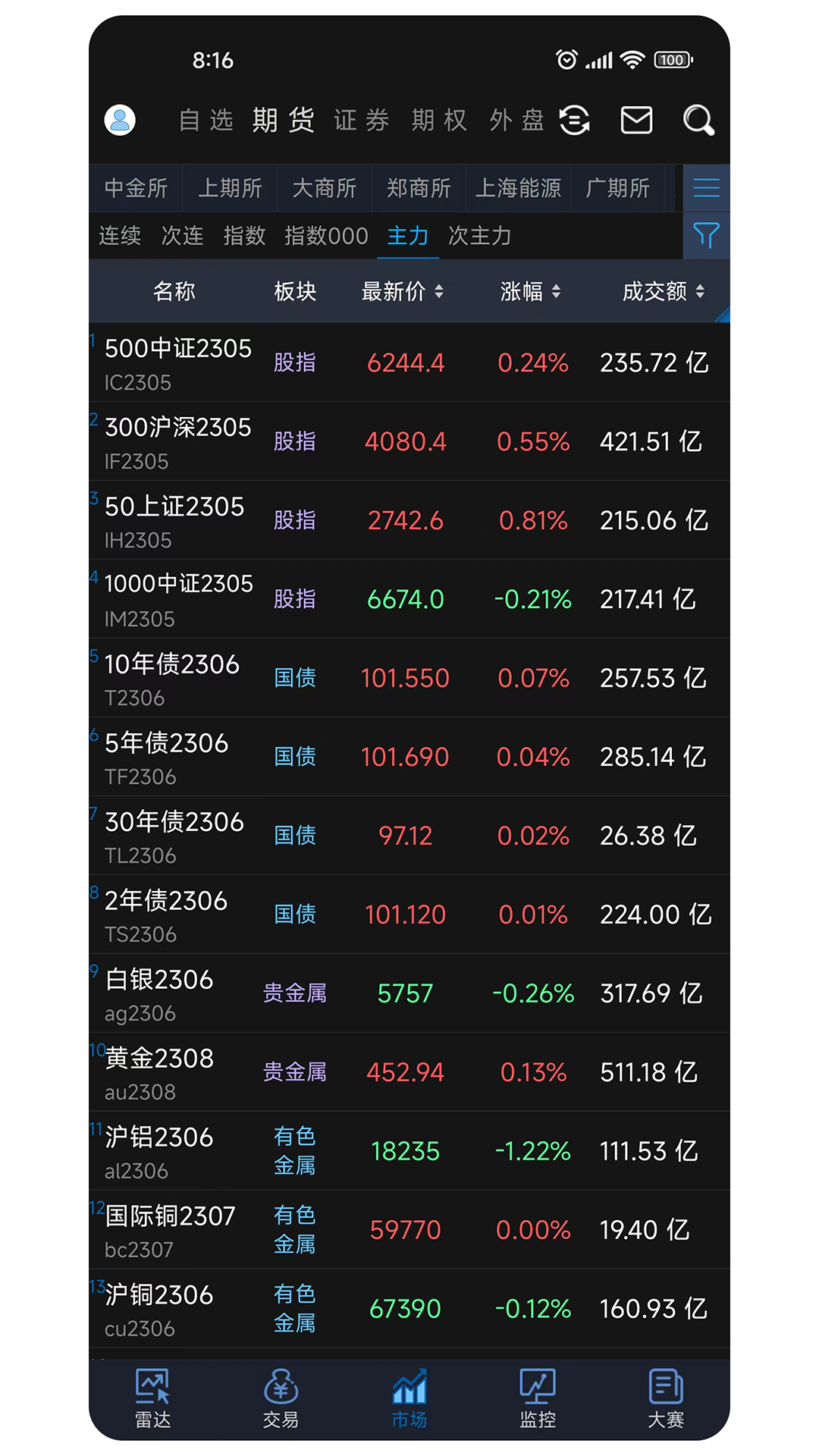Viewport: 819px width, 1456px height.
Task: Switch to the 次主力 sub-tab
Action: [479, 236]
